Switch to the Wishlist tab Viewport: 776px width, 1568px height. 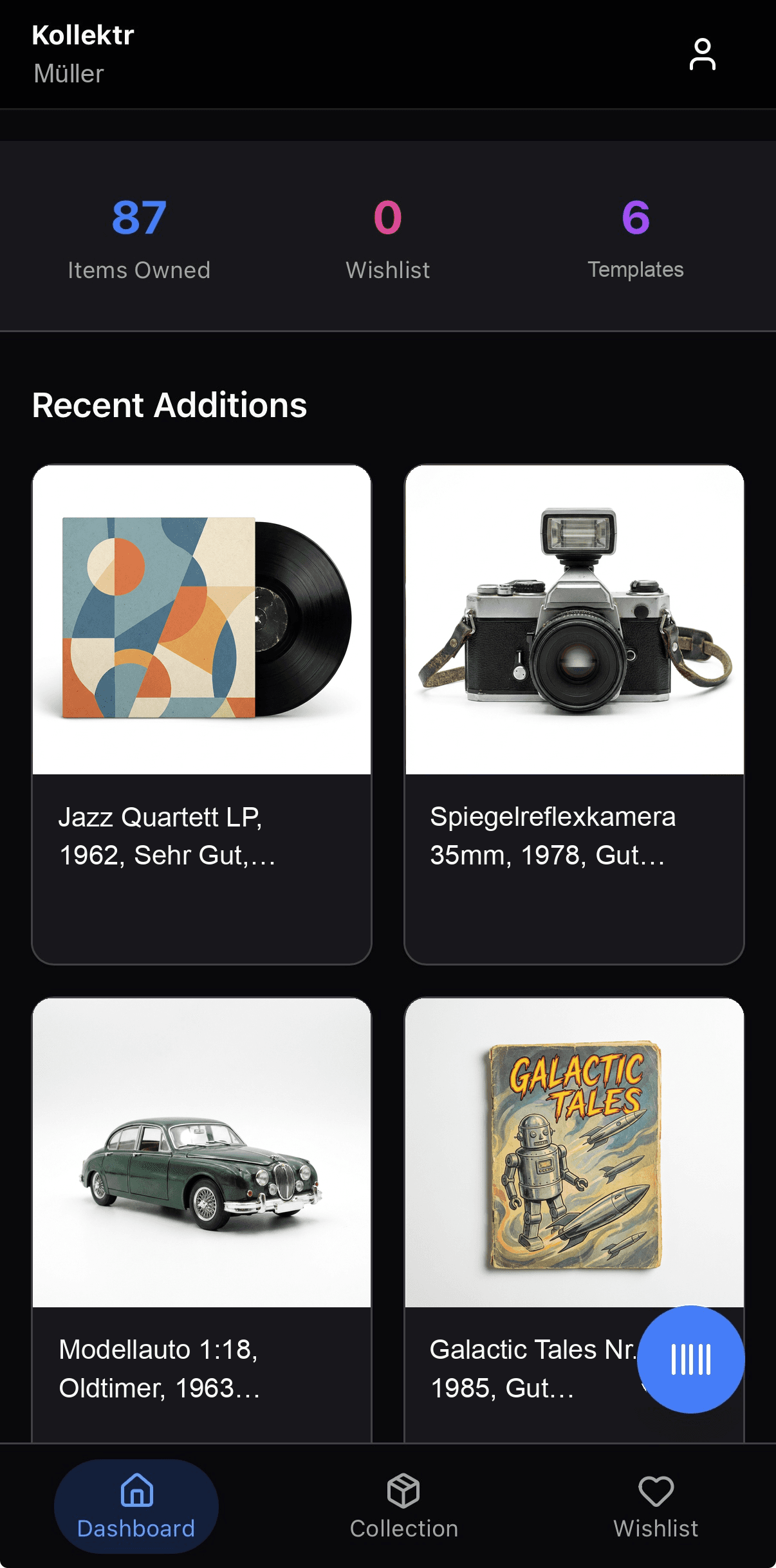(x=656, y=1506)
